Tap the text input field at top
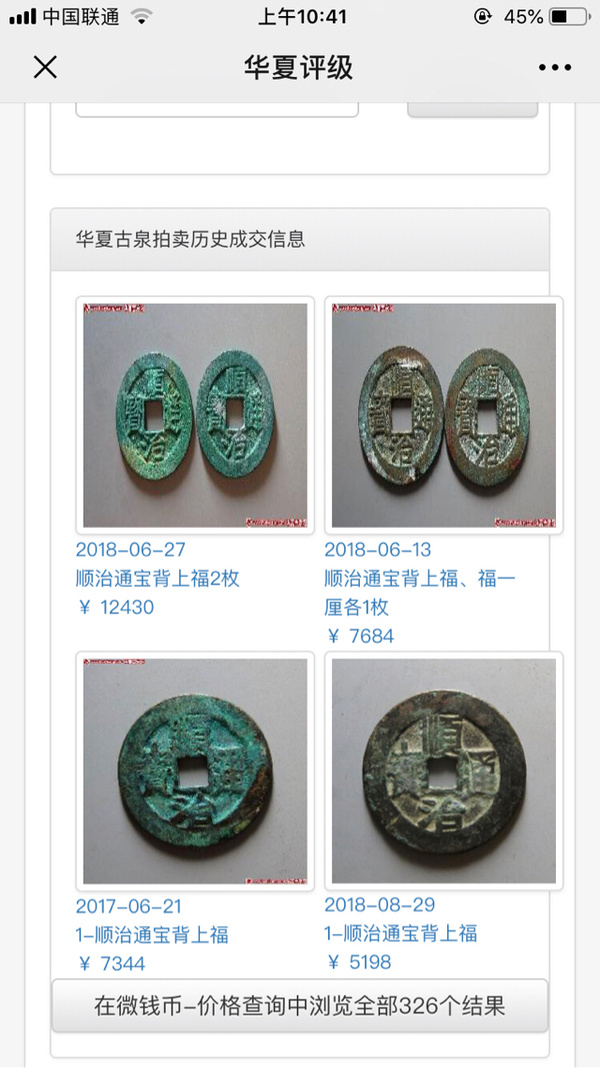 coord(217,107)
